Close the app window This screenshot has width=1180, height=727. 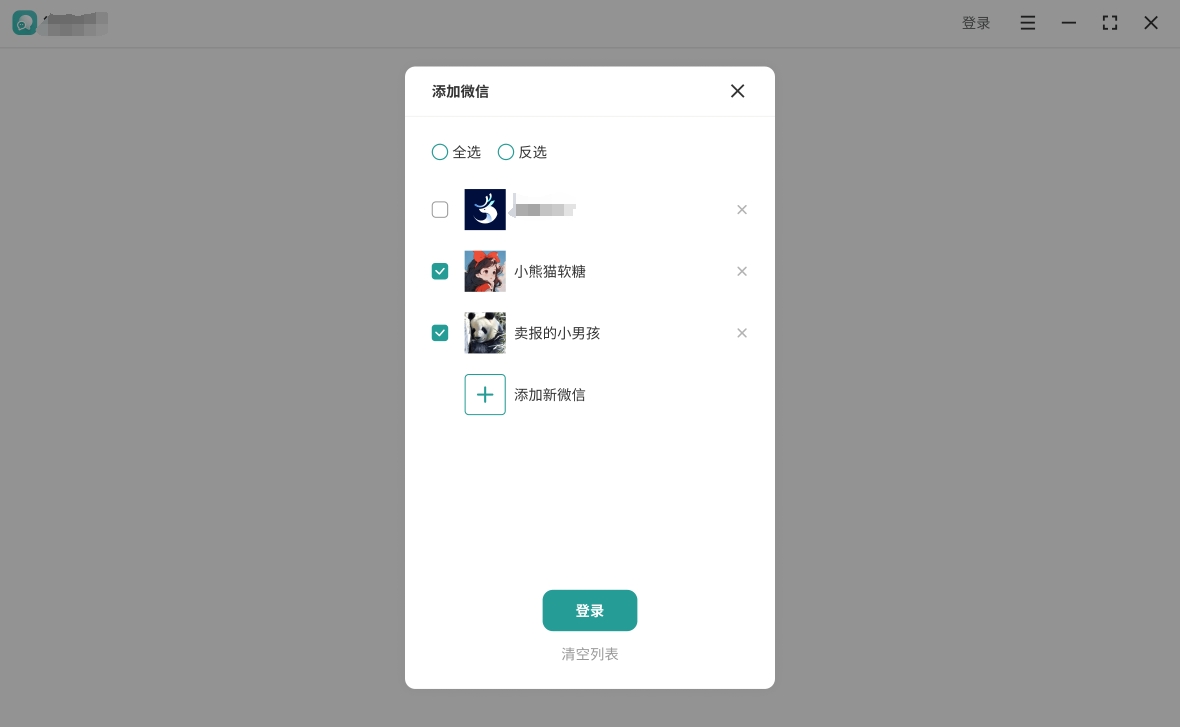(x=1151, y=23)
